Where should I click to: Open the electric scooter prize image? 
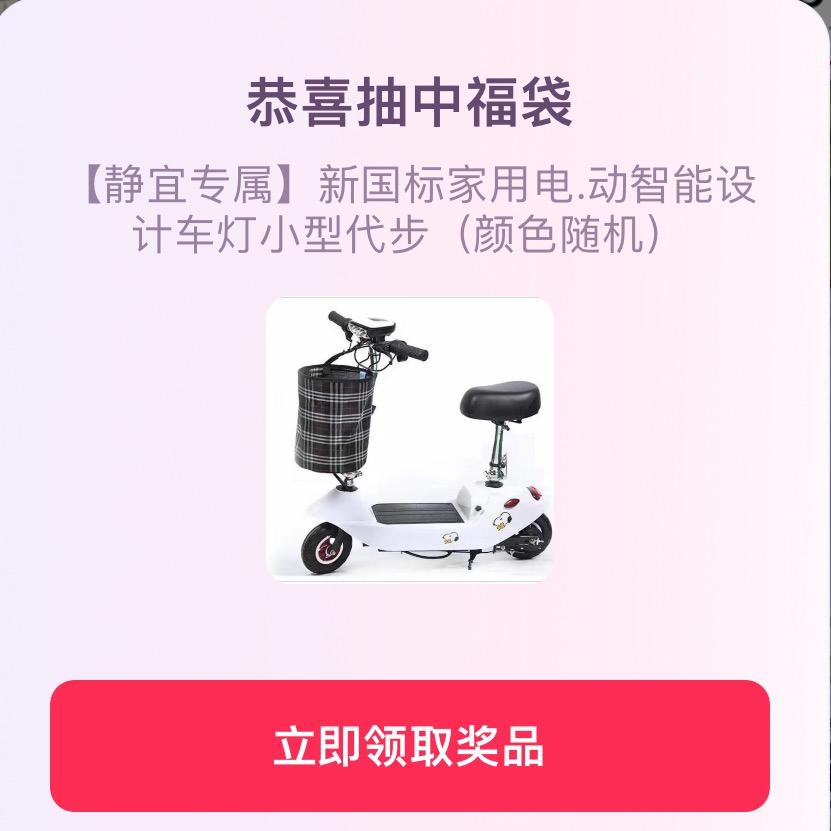(x=409, y=440)
